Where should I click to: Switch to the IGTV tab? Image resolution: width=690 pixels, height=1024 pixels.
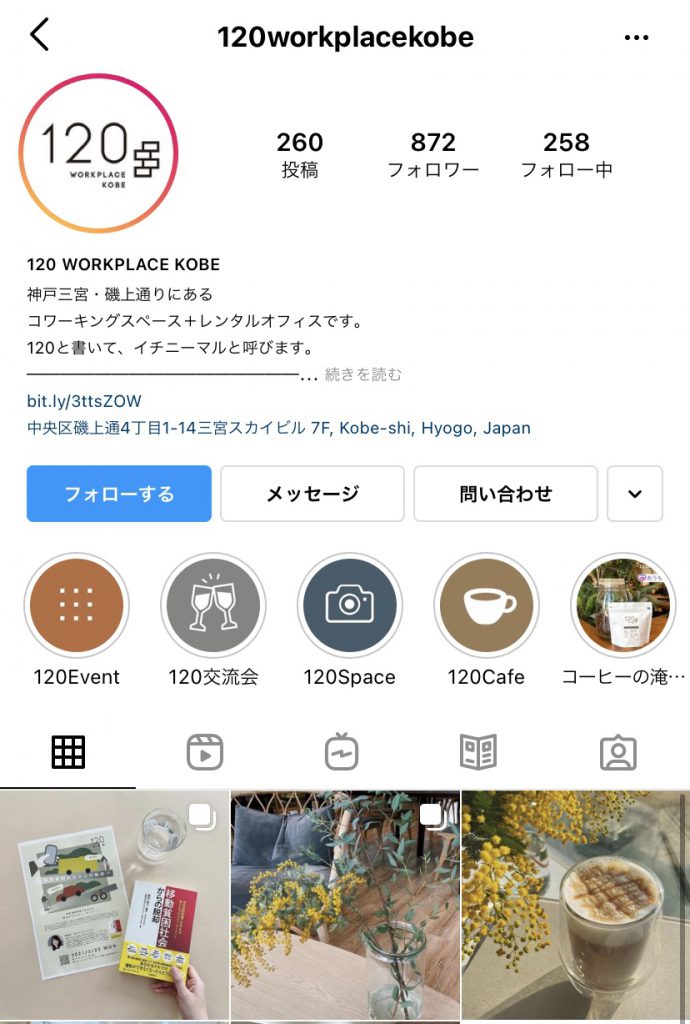pos(342,752)
